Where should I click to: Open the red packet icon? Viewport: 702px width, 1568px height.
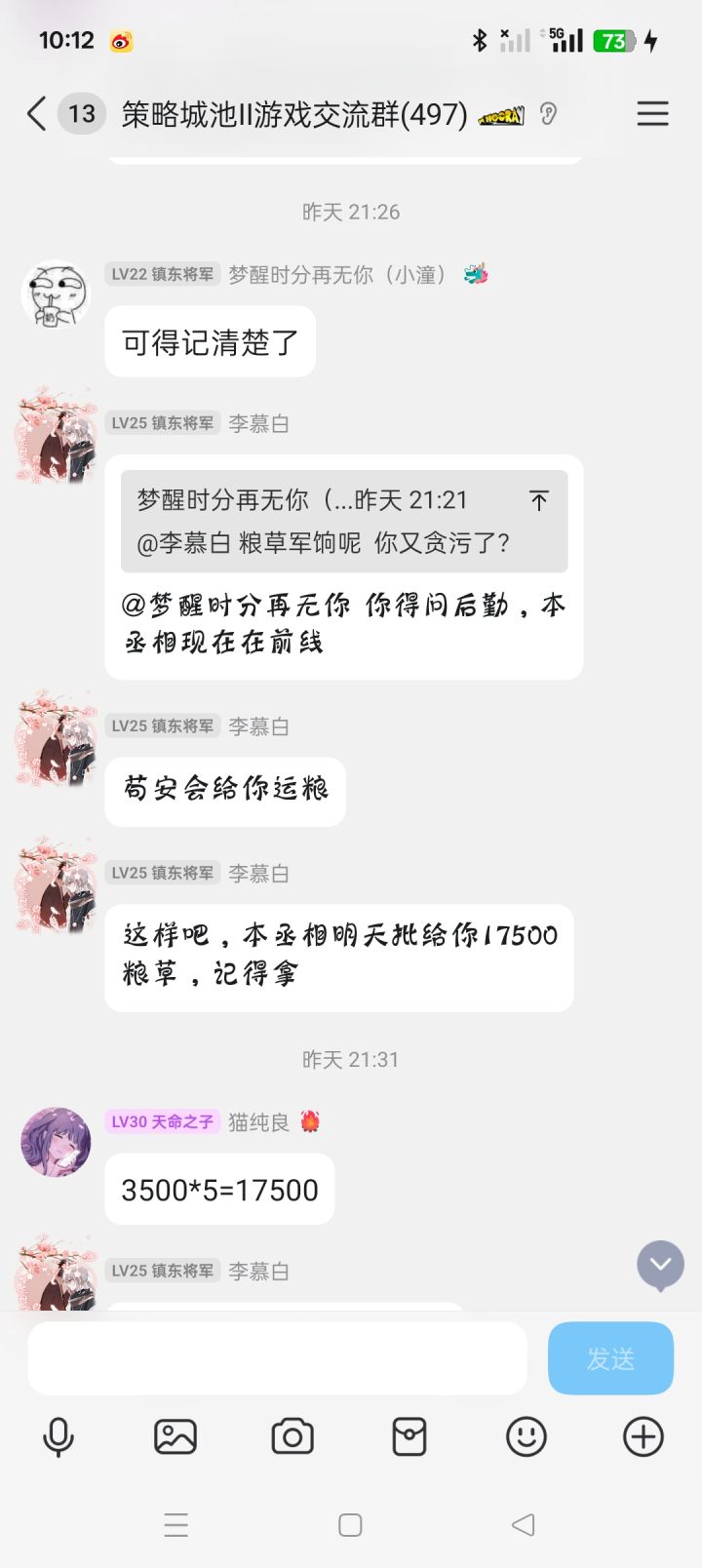[x=409, y=1436]
